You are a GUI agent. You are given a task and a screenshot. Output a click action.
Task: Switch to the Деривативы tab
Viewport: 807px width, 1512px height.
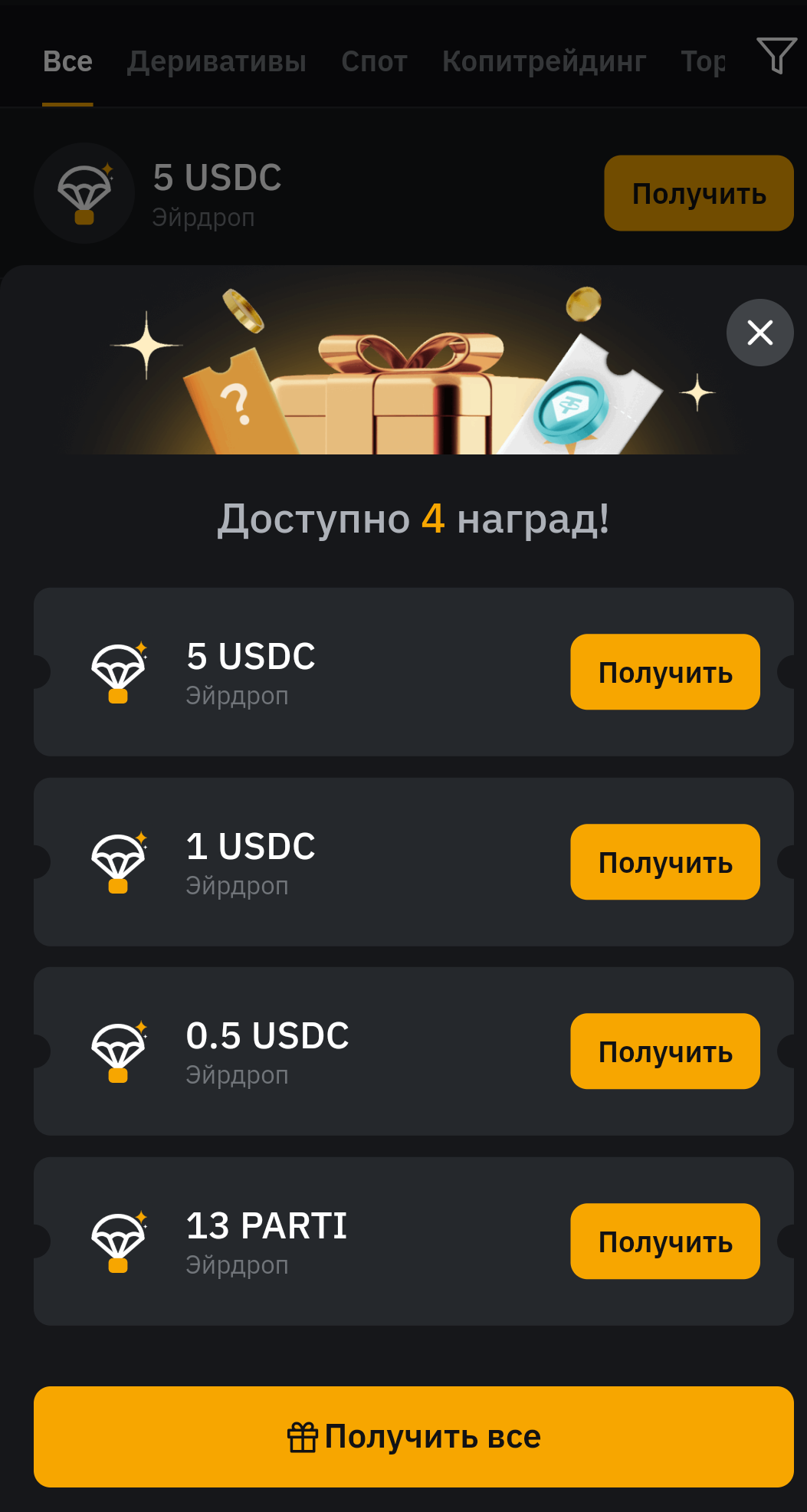(x=217, y=61)
